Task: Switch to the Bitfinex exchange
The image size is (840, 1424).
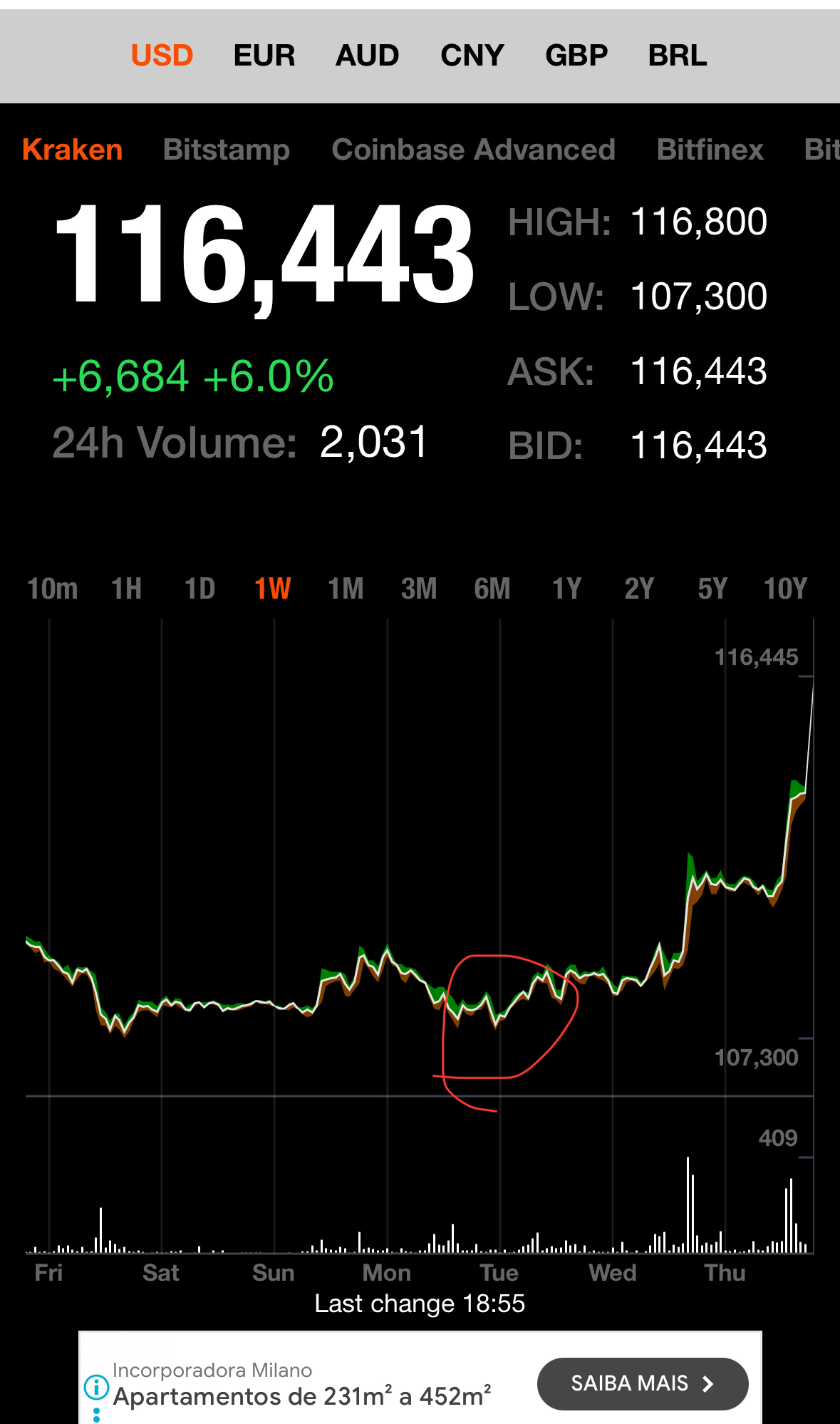Action: pos(710,150)
